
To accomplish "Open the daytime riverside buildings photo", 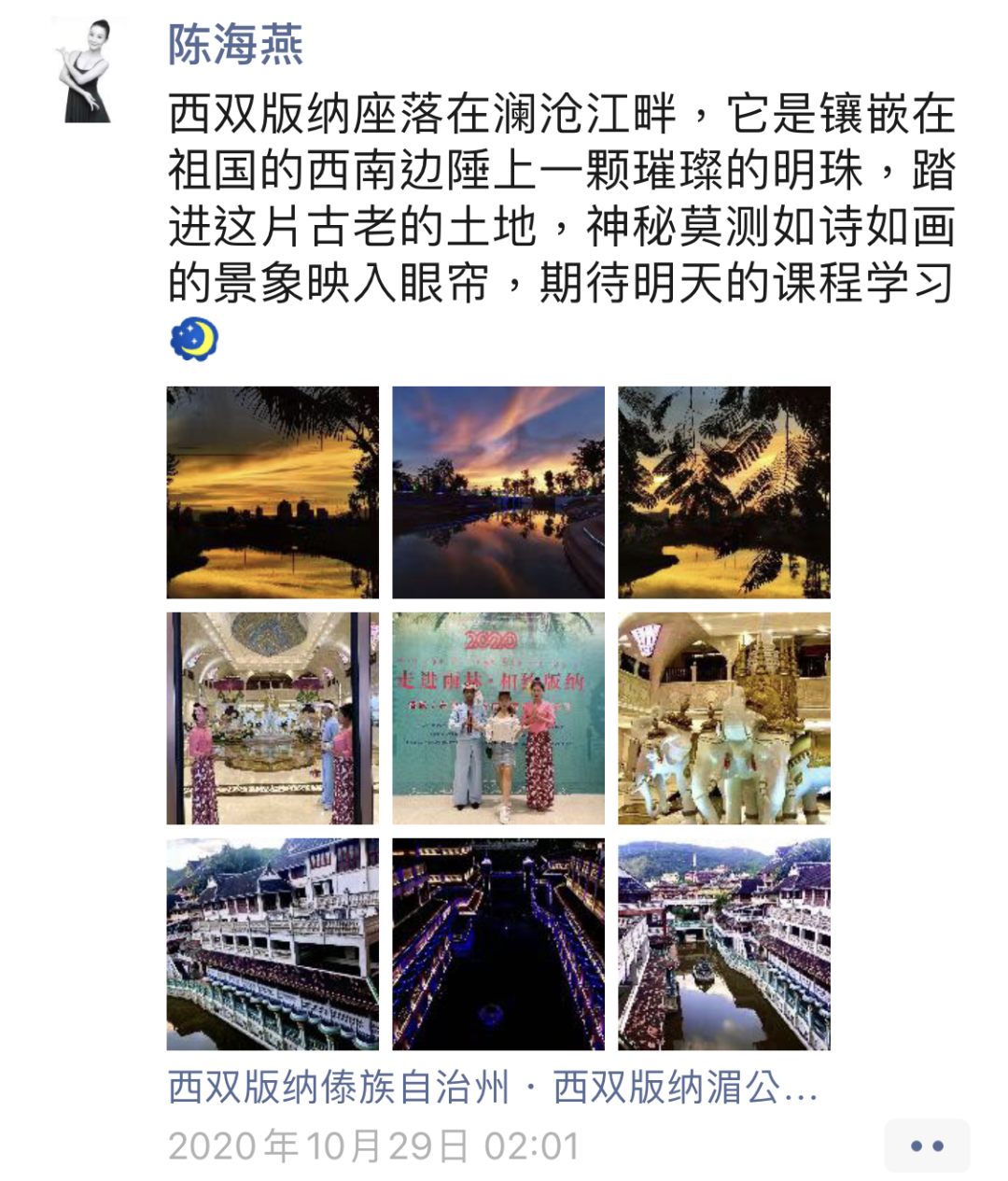I will [273, 944].
